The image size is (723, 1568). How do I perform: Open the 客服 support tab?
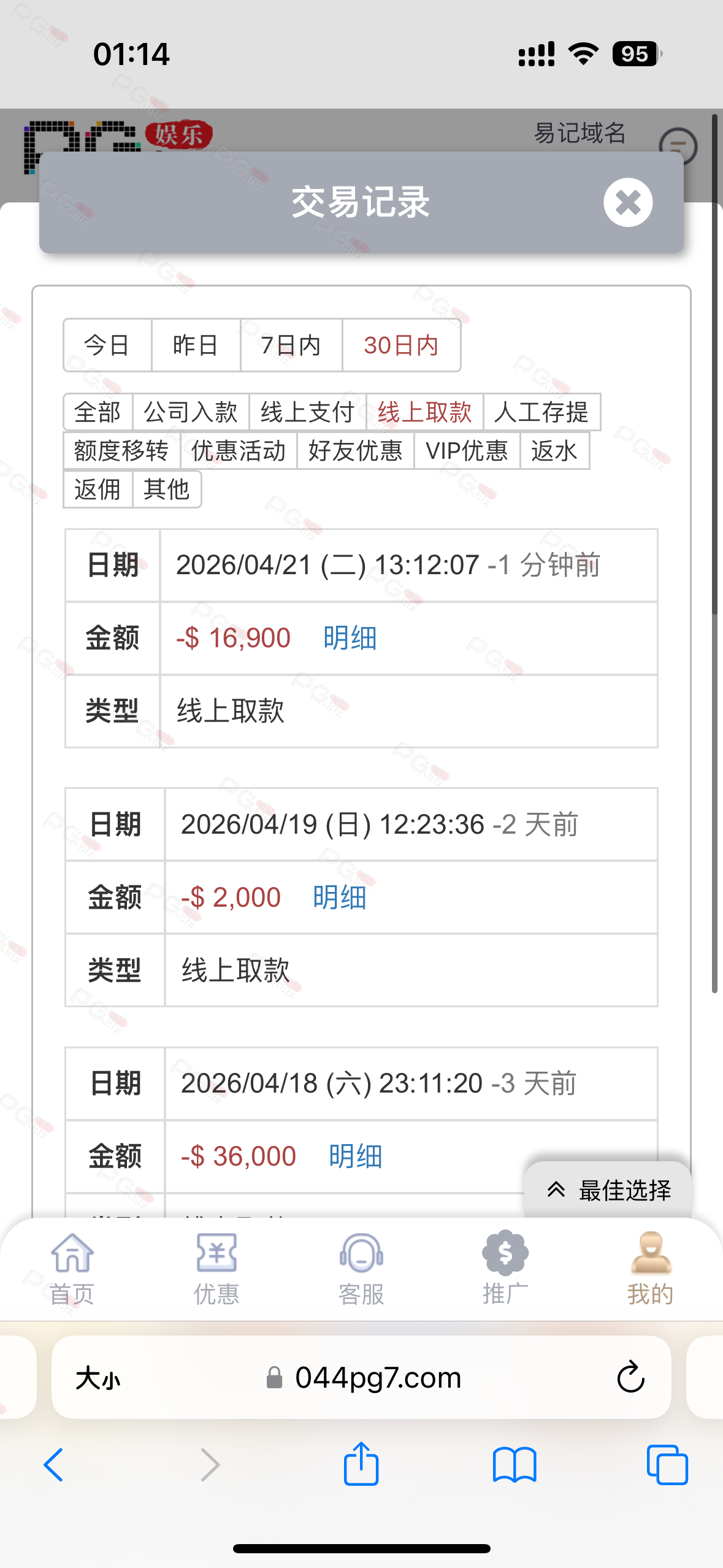click(x=361, y=1268)
